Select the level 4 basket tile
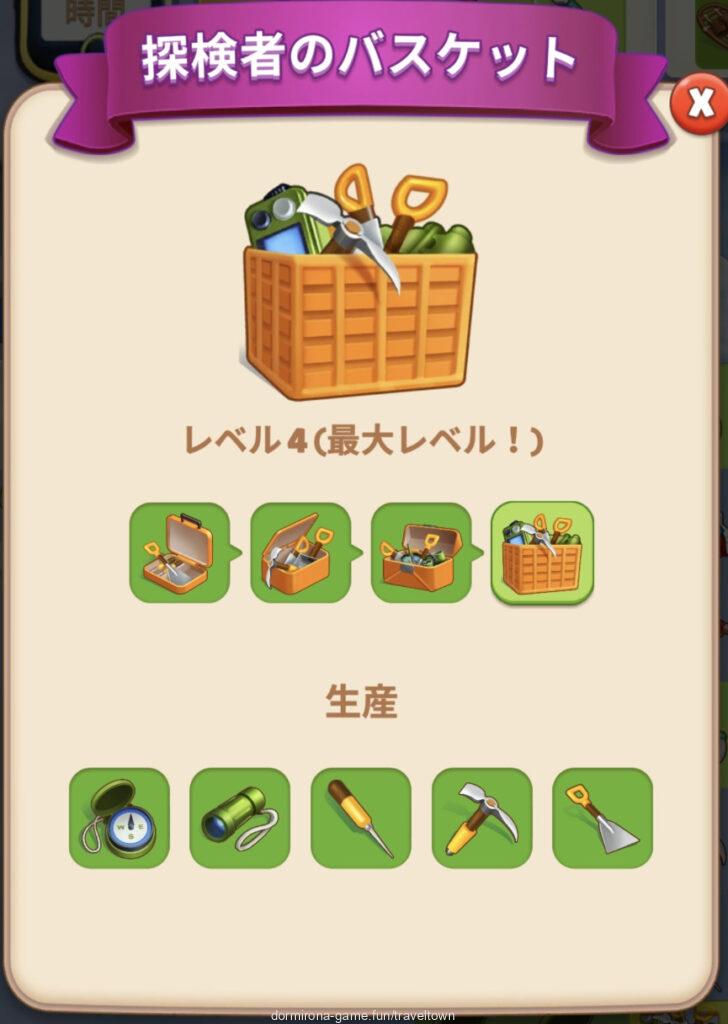Image resolution: width=728 pixels, height=1024 pixels. click(542, 552)
